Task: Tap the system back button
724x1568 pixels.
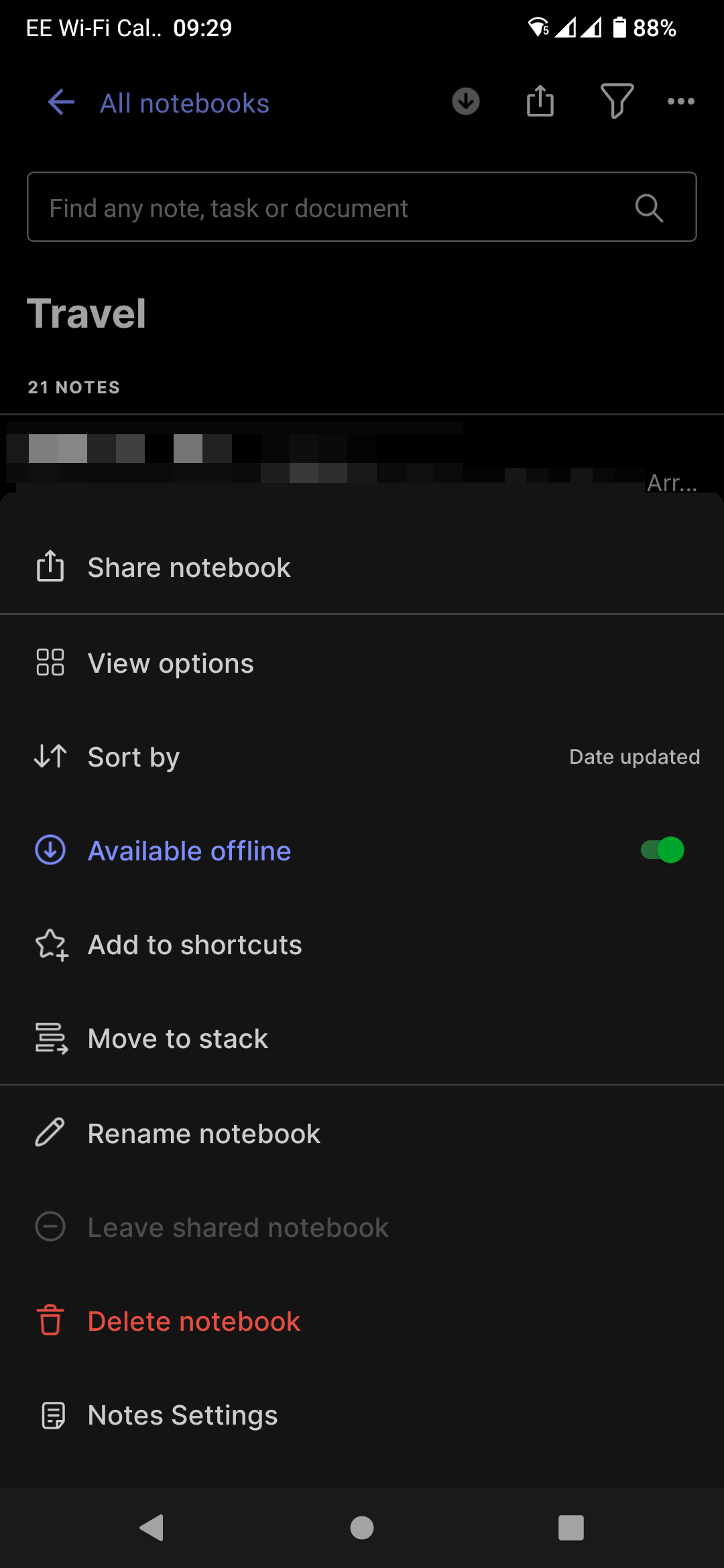Action: [152, 1528]
